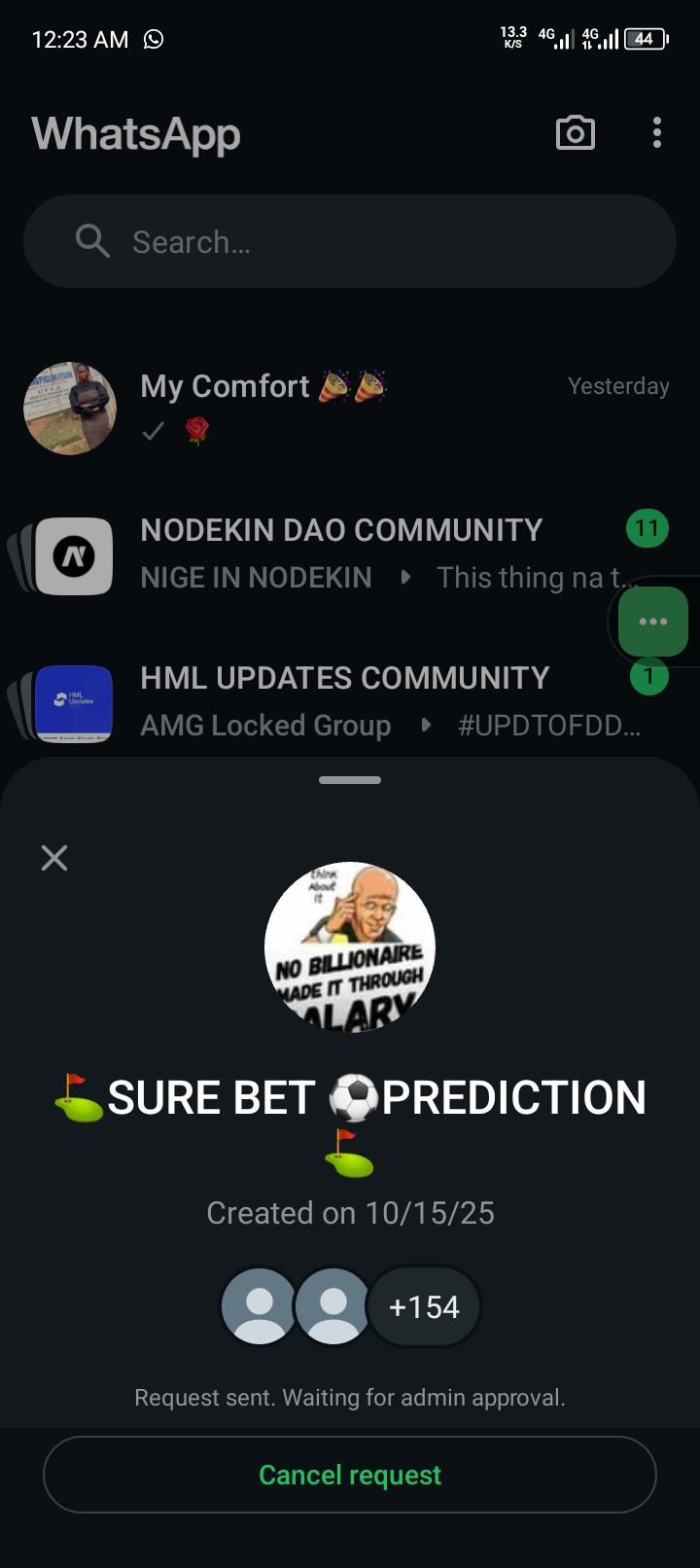The width and height of the screenshot is (700, 1568).
Task: Cancel the group join request
Action: pos(350,1475)
